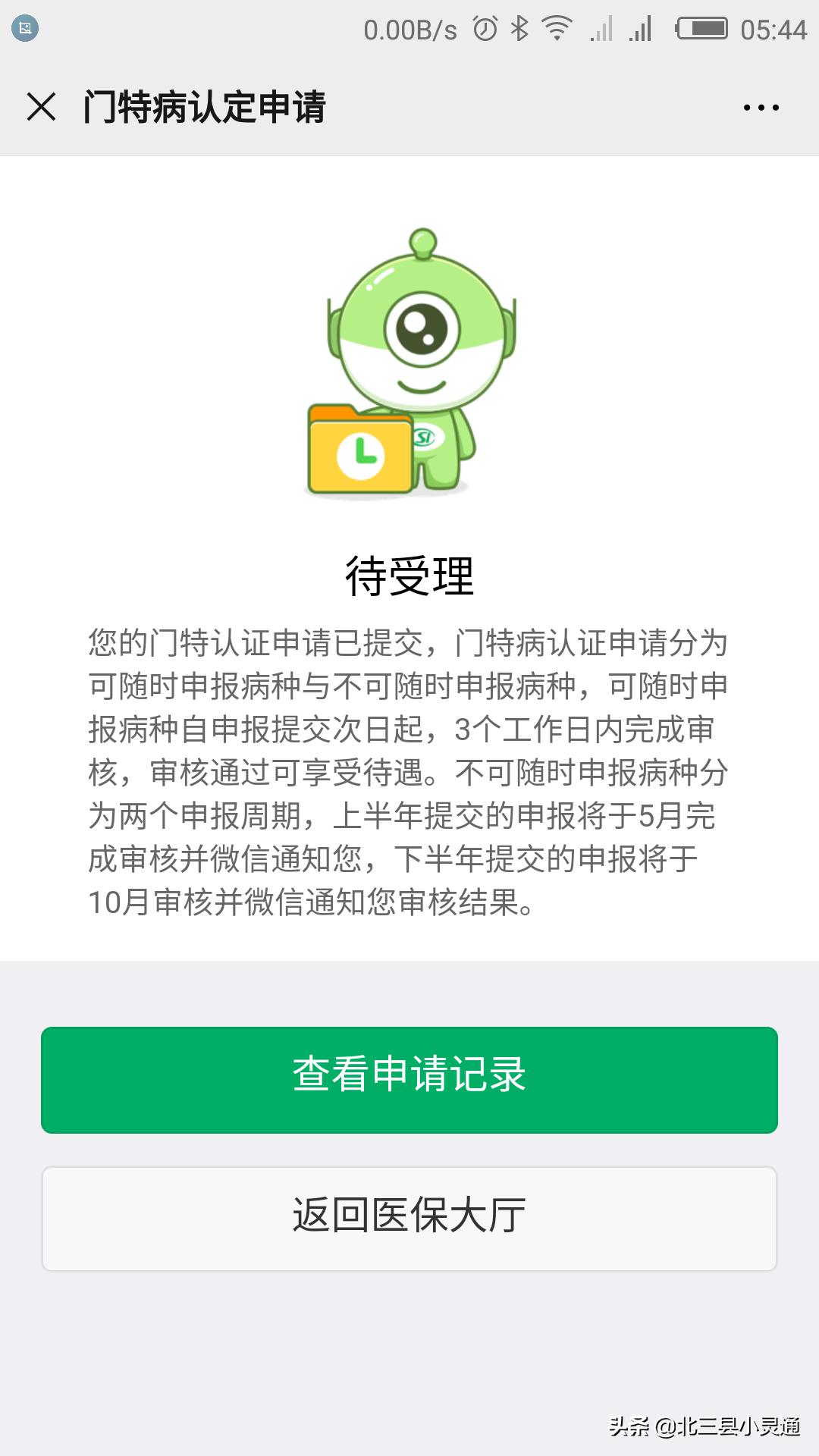Viewport: 819px width, 1456px height.
Task: Tap the 待受理 status heading
Action: point(409,575)
